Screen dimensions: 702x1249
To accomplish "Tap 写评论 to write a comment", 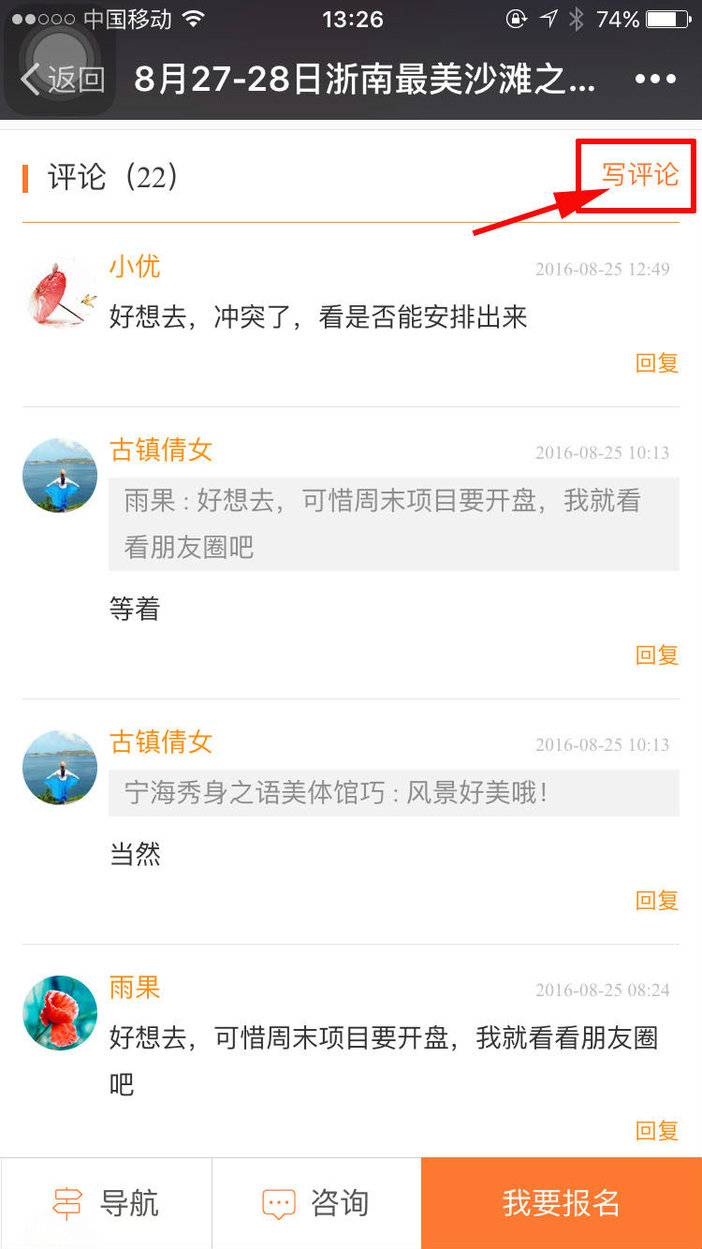I will [x=640, y=175].
